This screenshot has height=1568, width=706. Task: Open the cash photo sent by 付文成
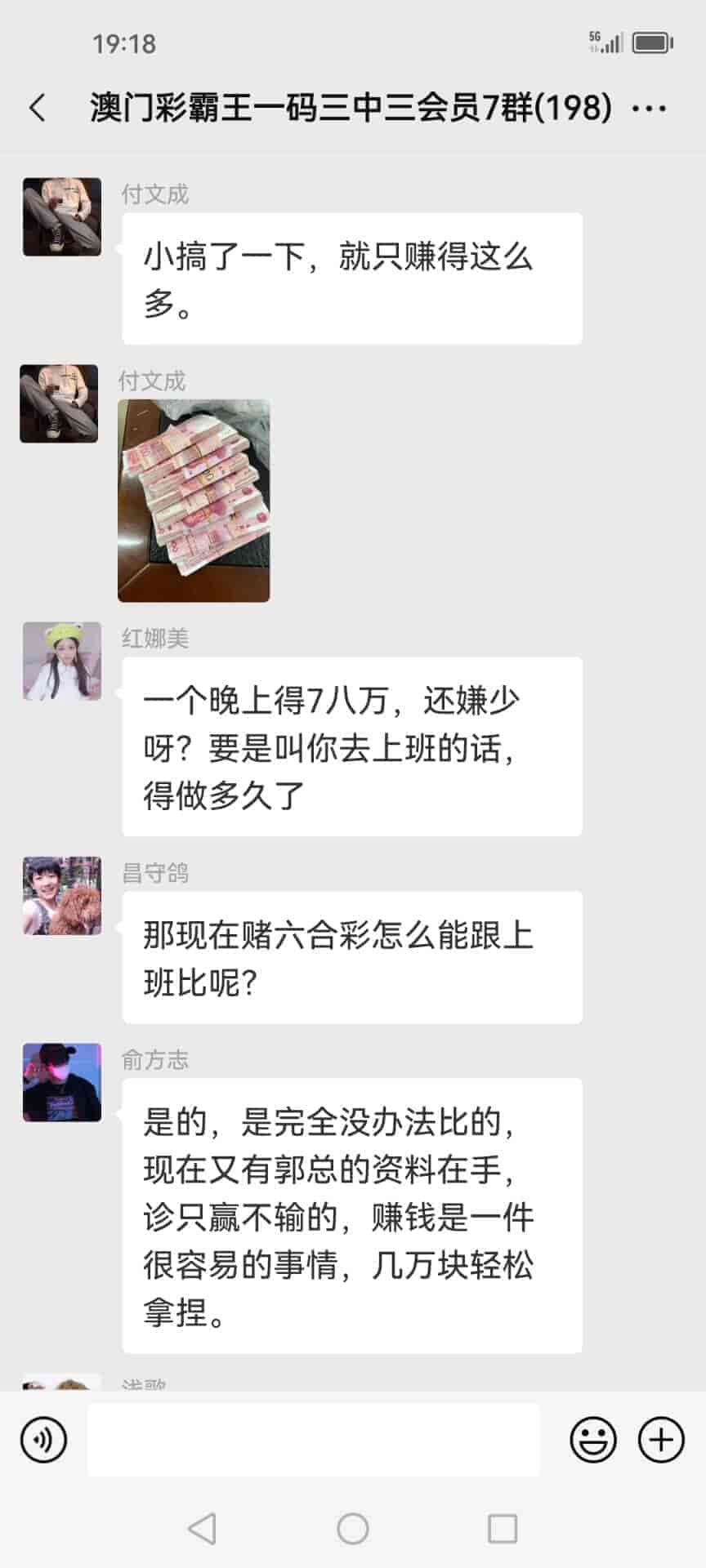coord(194,501)
